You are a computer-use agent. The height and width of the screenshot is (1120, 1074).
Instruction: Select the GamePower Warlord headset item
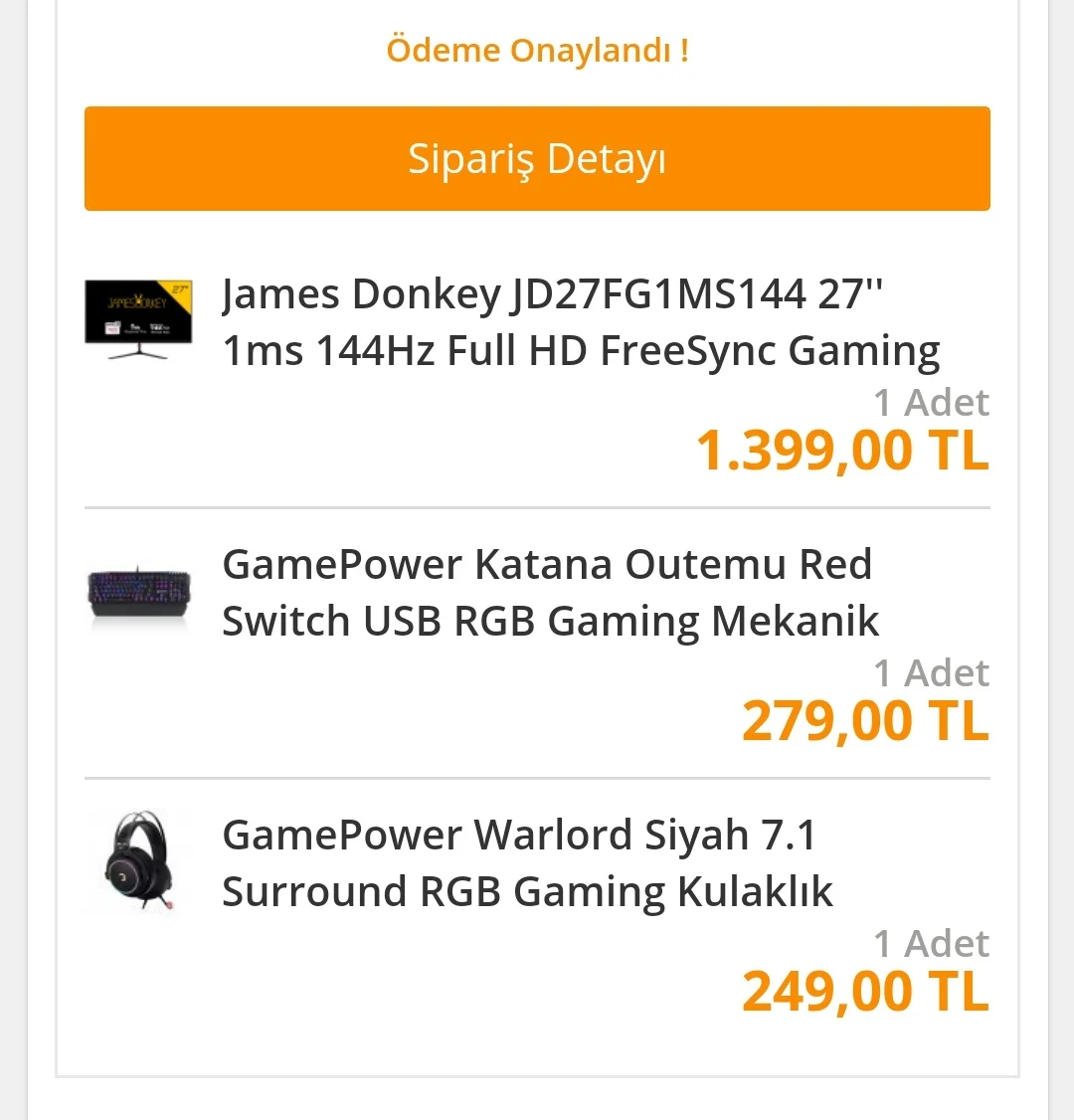(x=527, y=863)
